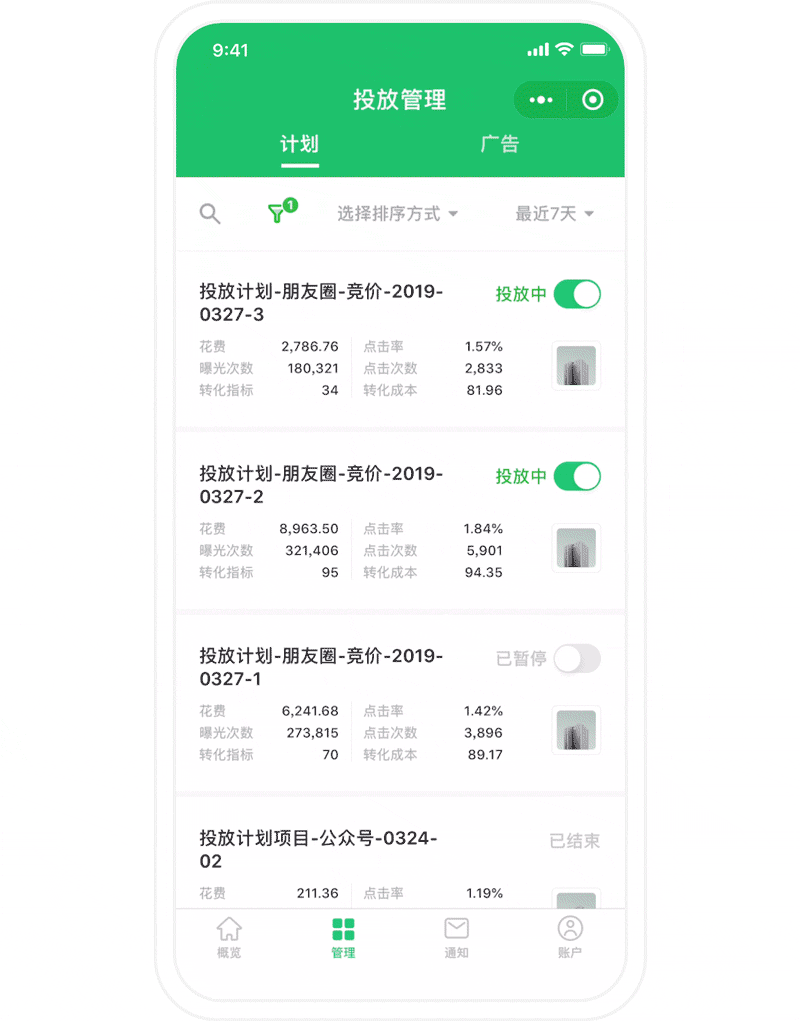
Task: Pause campaign 投放计划-朋友圈-竞价-2019-0327-3
Action: tap(577, 293)
